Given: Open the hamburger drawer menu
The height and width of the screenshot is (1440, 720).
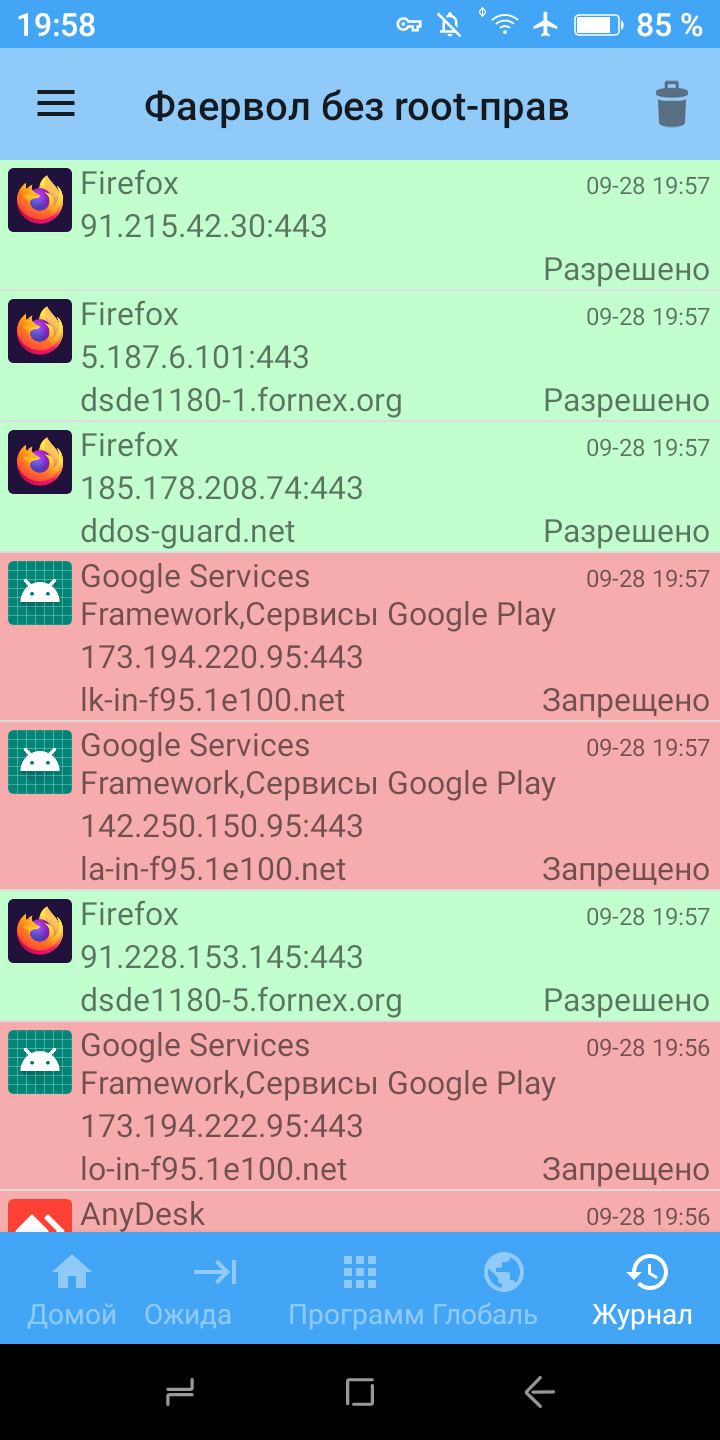Looking at the screenshot, I should tap(56, 104).
